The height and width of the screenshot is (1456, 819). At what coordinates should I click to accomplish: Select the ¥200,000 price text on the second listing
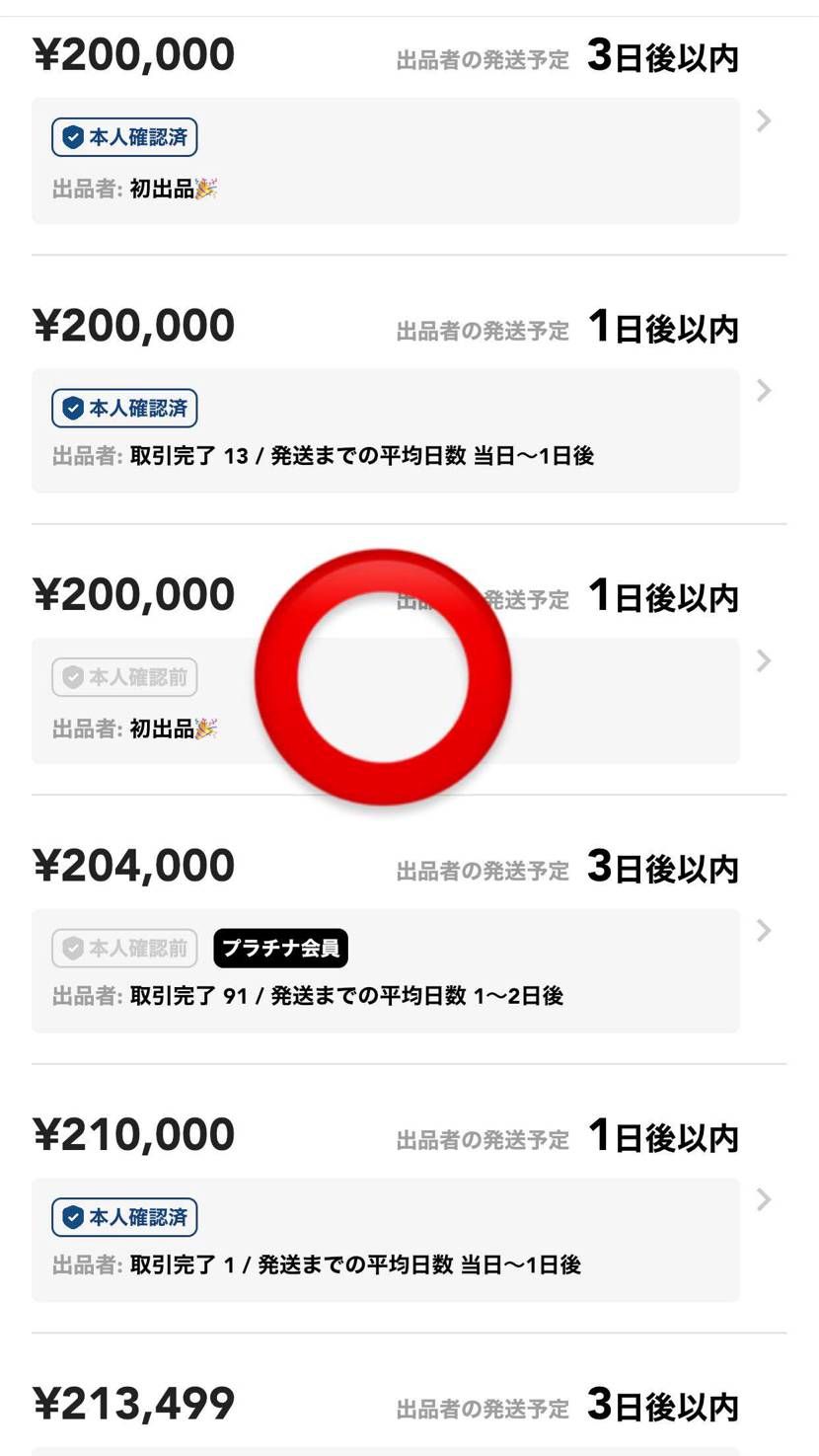click(x=131, y=324)
